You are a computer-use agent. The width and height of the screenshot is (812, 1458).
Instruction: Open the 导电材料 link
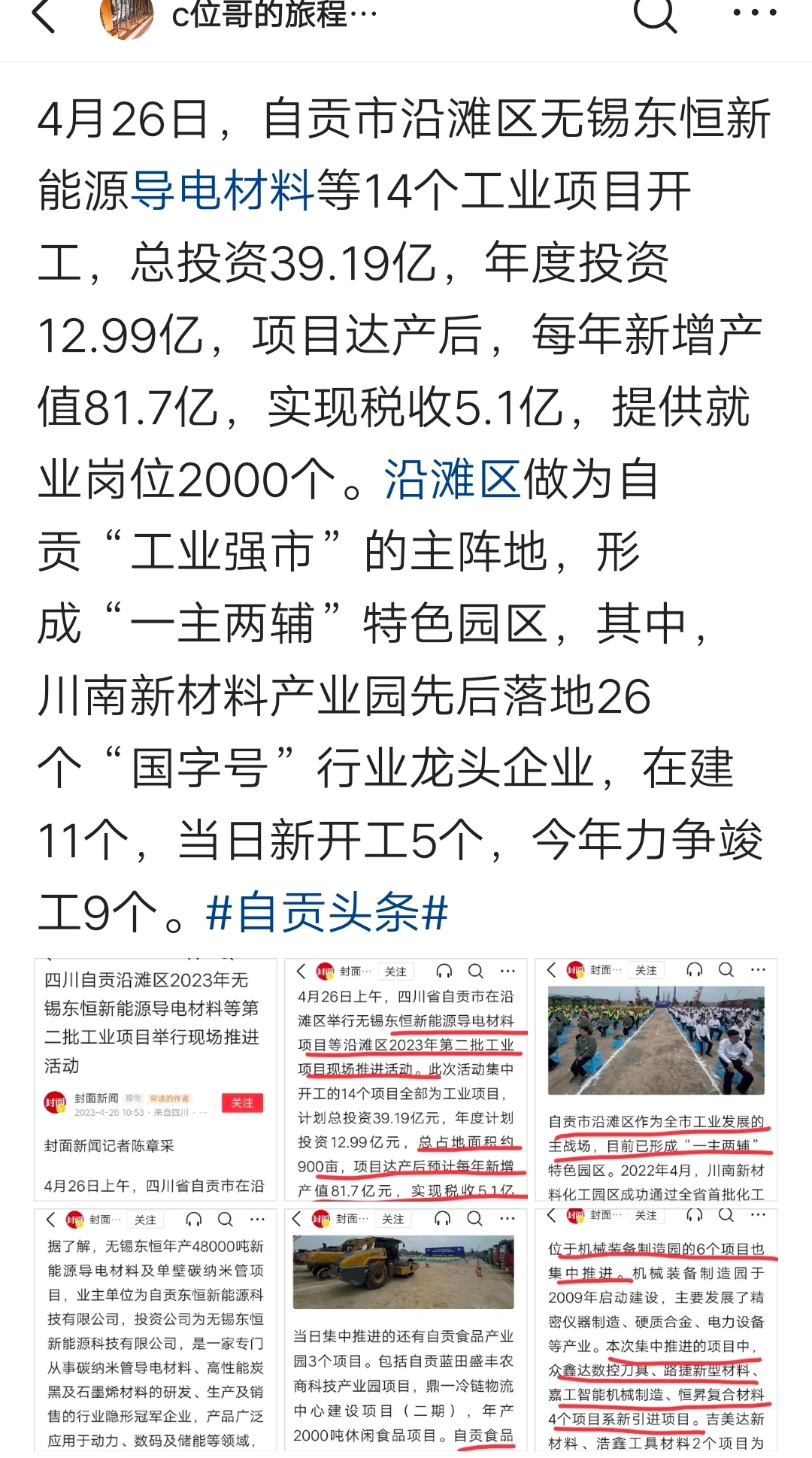pos(222,190)
